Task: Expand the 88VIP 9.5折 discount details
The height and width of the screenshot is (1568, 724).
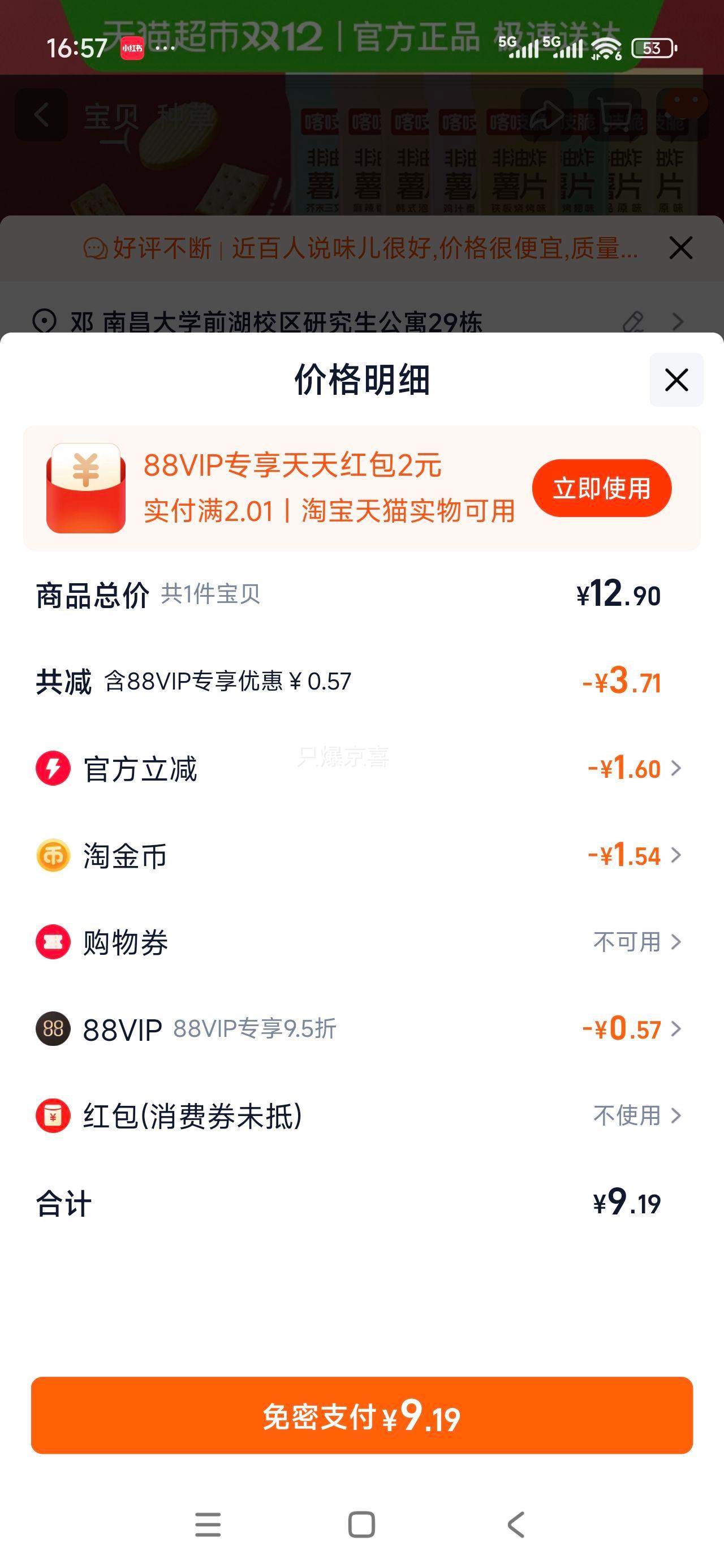Action: point(676,1029)
